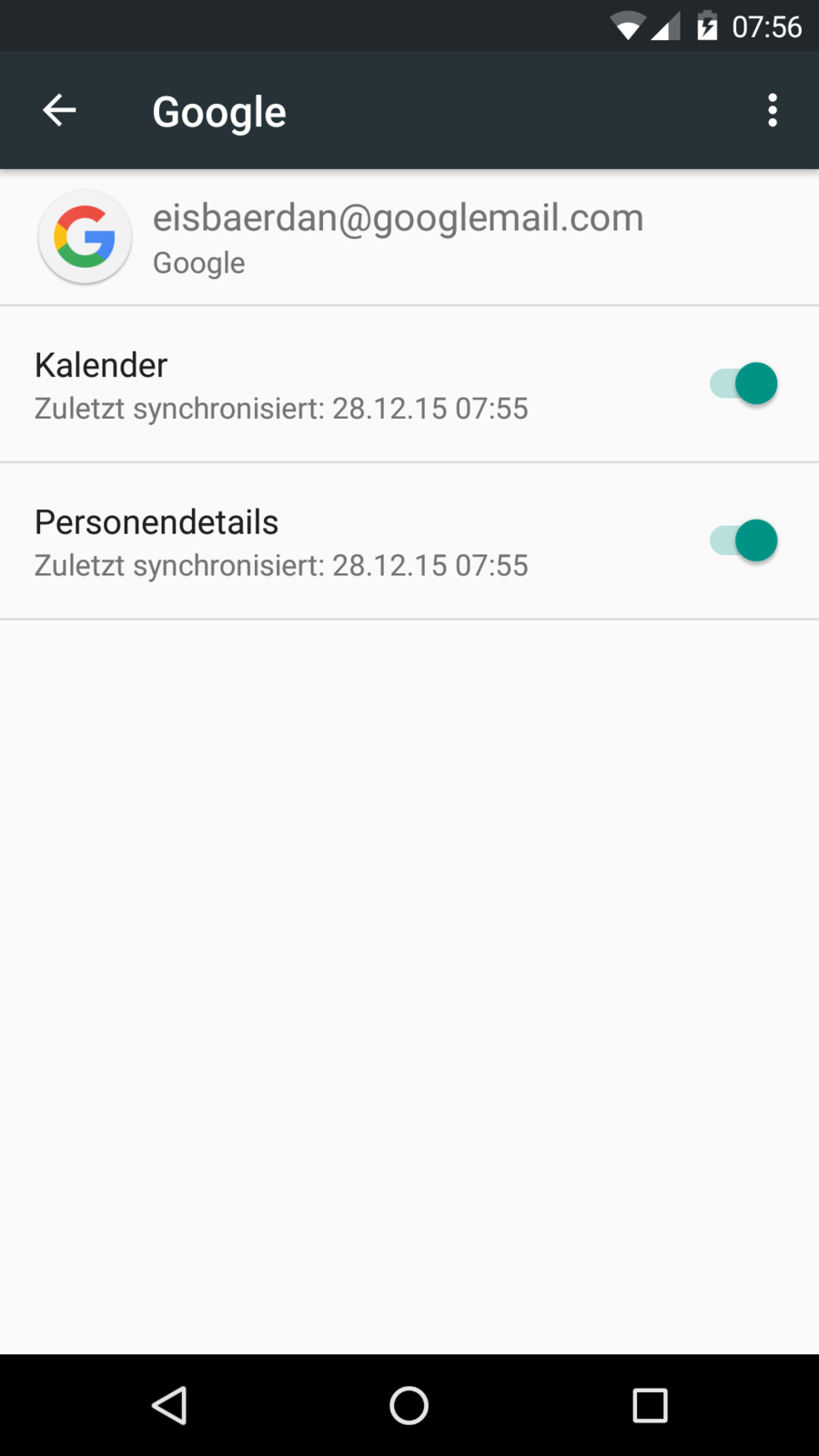
Task: Go back using the app bar arrow
Action: pyautogui.click(x=59, y=110)
